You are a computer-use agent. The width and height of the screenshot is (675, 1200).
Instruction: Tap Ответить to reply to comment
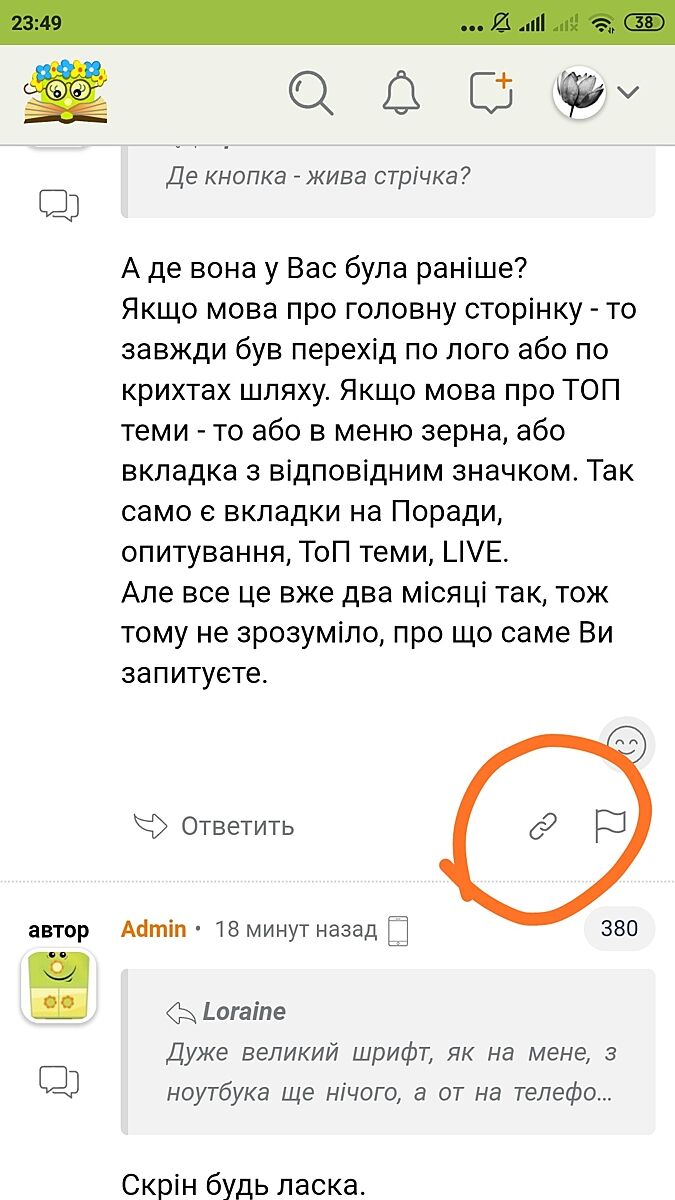tap(214, 826)
